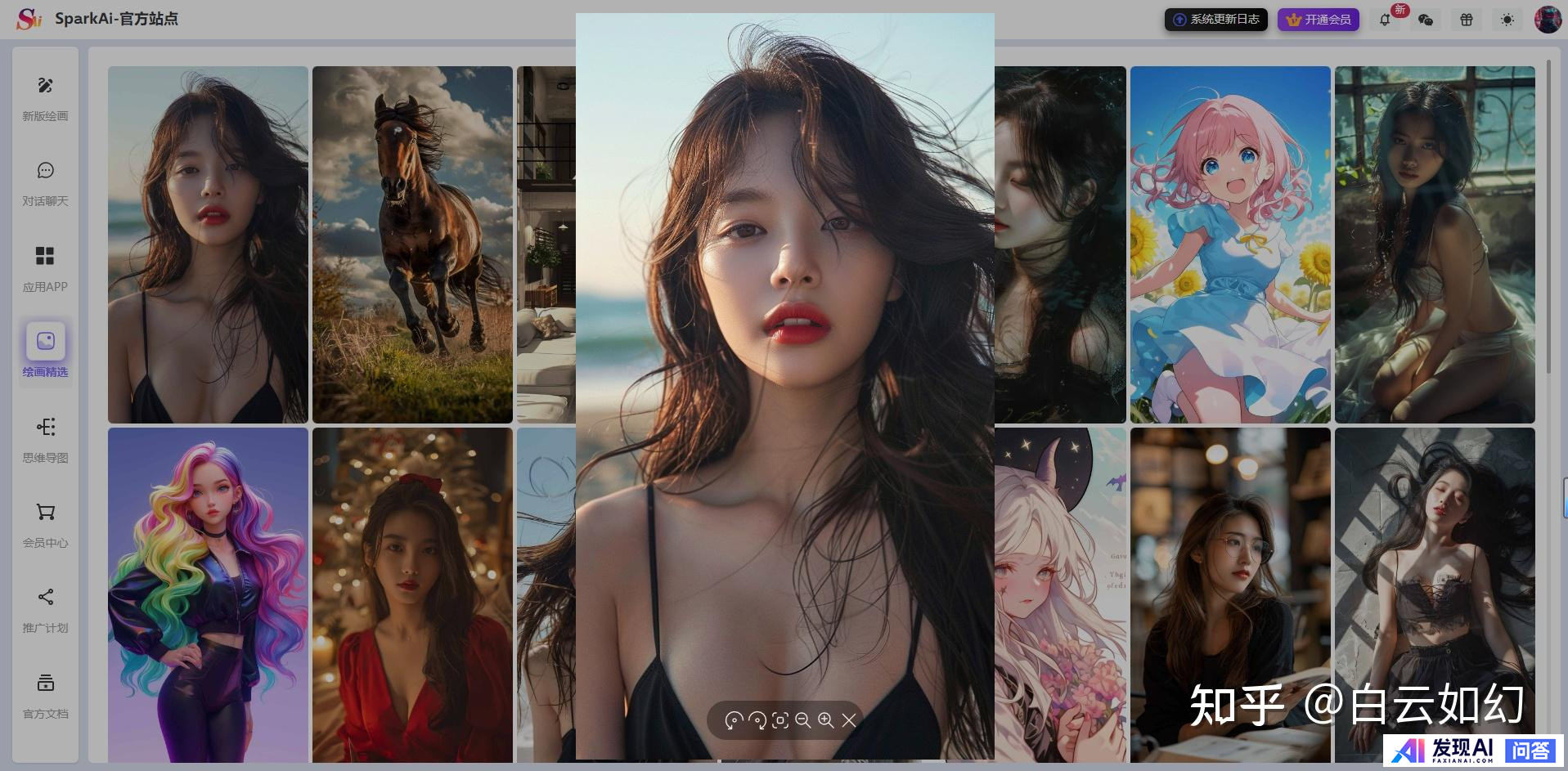Image resolution: width=1568 pixels, height=771 pixels.
Task: Toggle the light/dark theme icon
Action: click(x=1507, y=20)
